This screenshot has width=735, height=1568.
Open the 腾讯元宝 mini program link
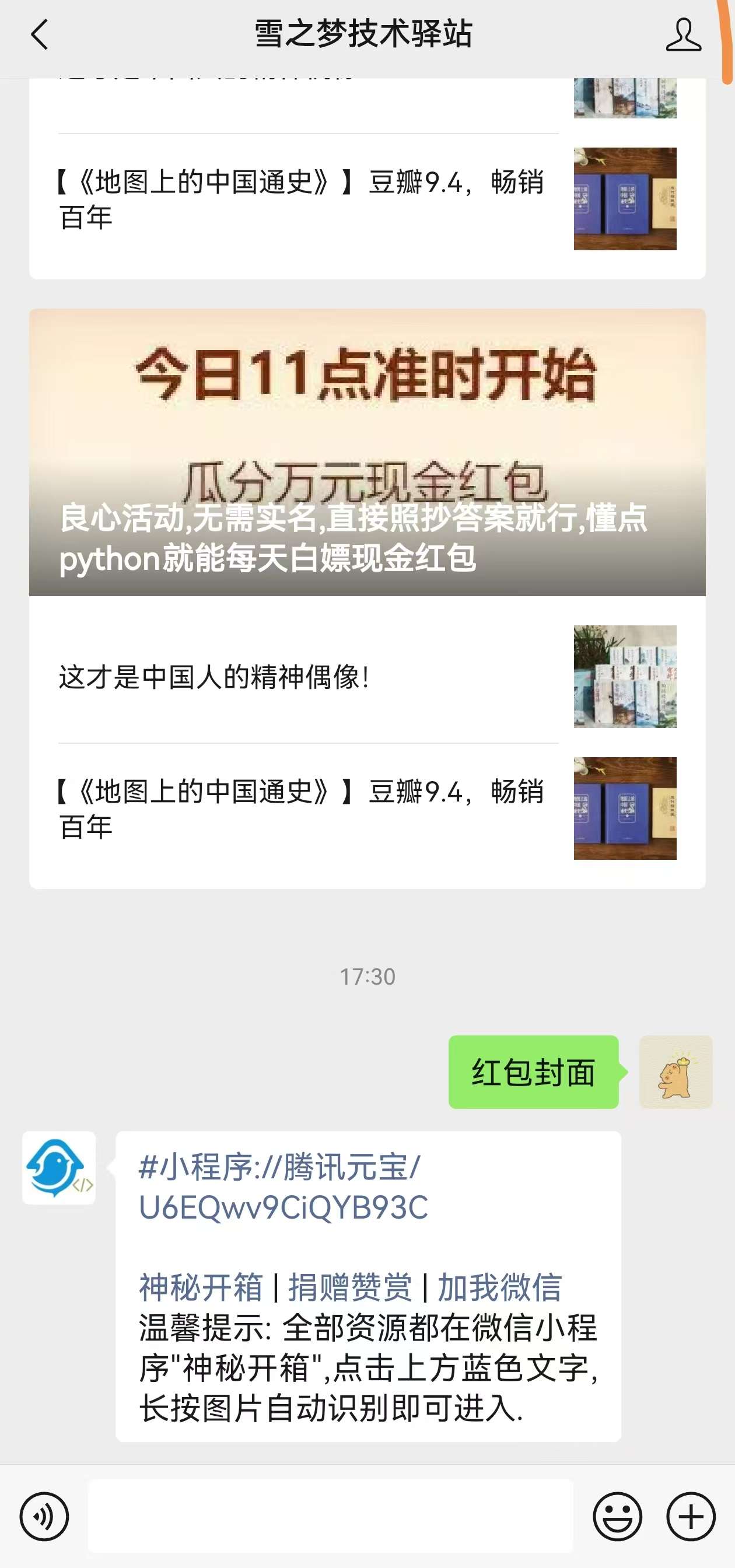283,1187
